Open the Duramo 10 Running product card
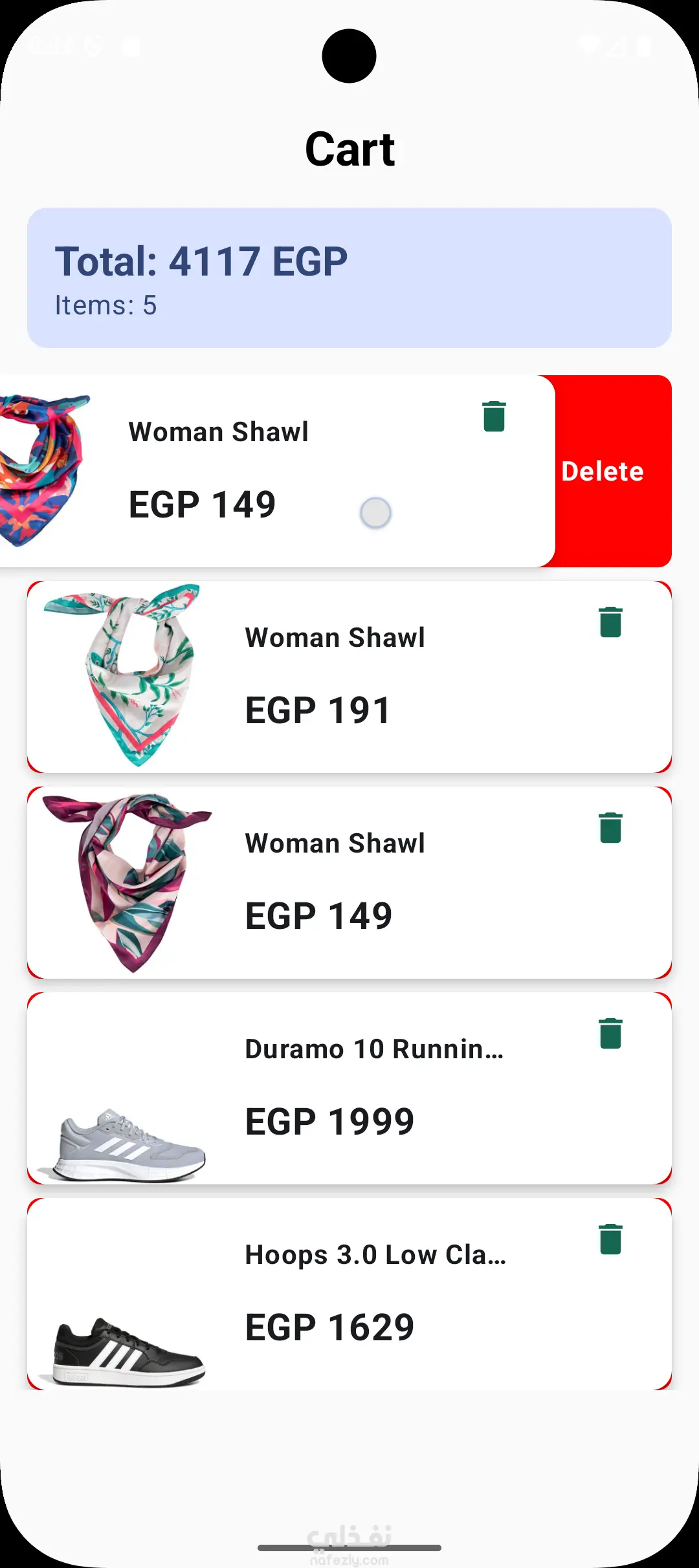Viewport: 699px width, 1568px height. click(349, 1088)
